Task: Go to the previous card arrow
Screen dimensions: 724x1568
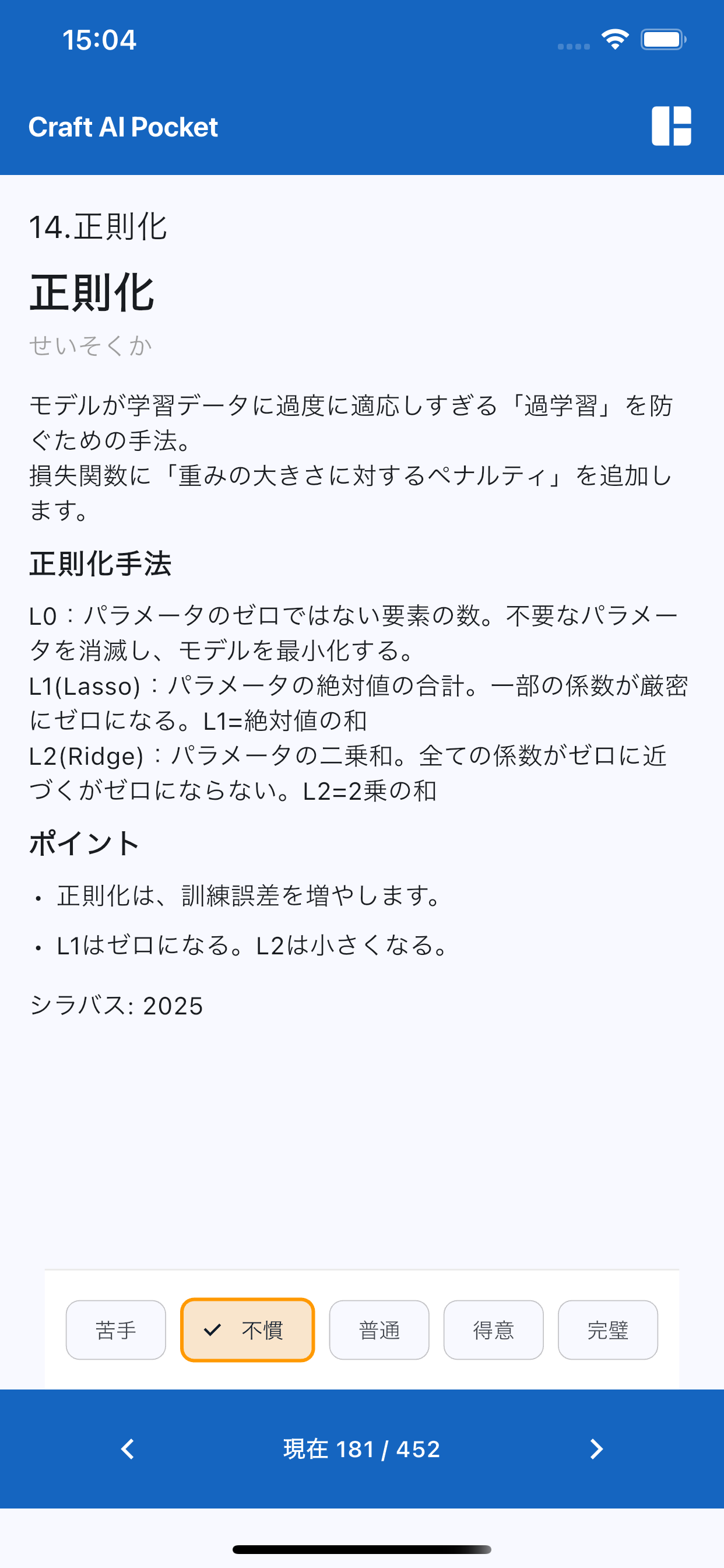Action: 128,1450
